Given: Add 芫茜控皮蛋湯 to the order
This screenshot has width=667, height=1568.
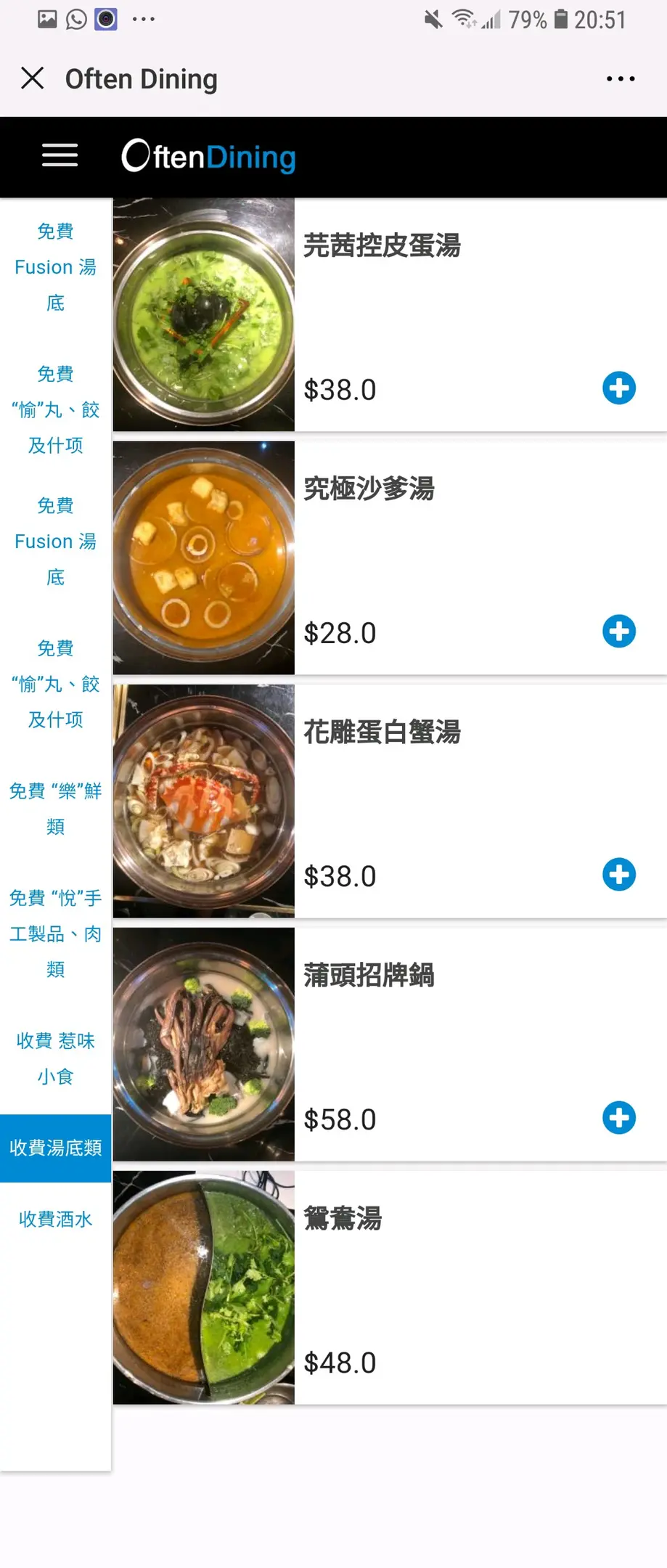Looking at the screenshot, I should point(618,388).
